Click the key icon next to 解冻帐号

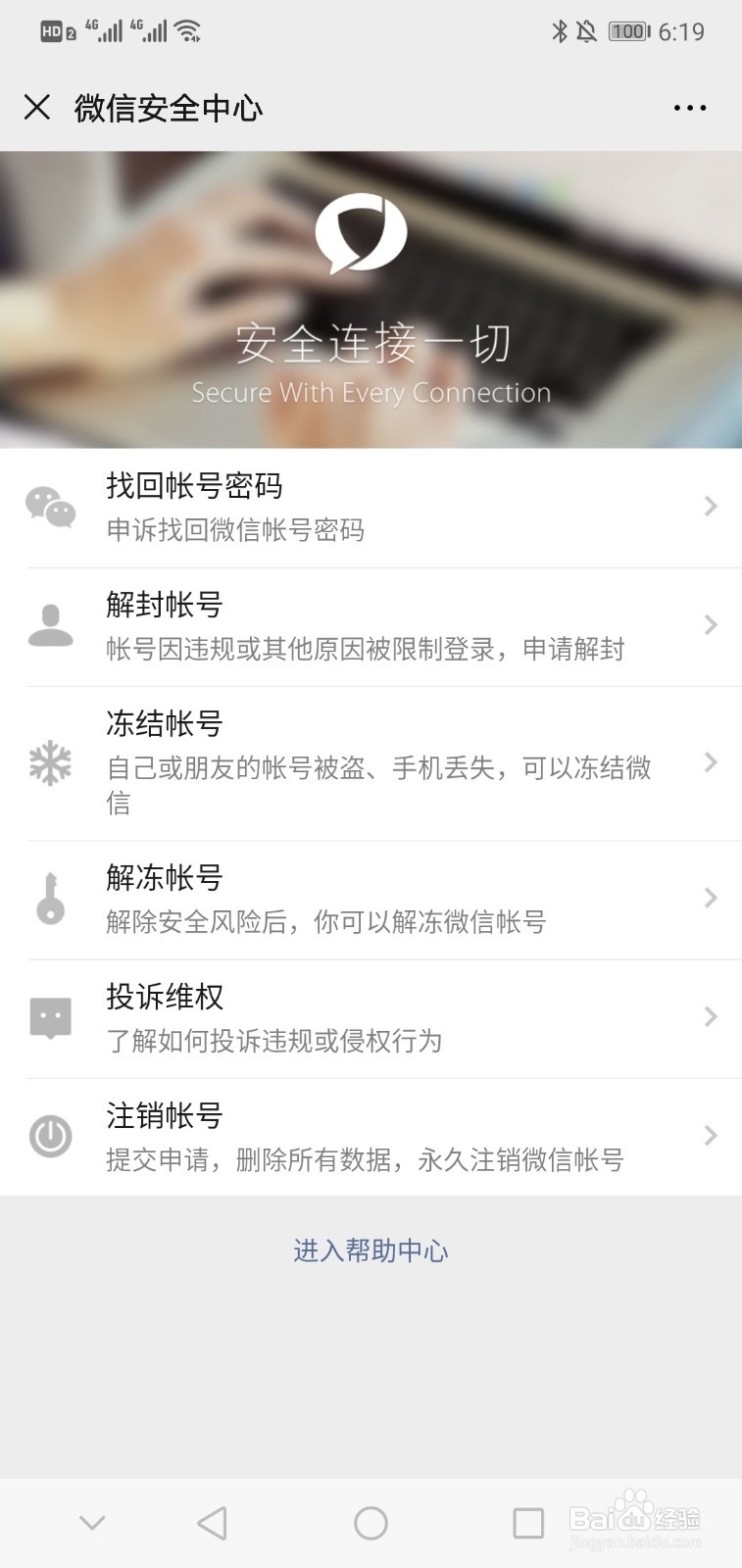[x=50, y=899]
